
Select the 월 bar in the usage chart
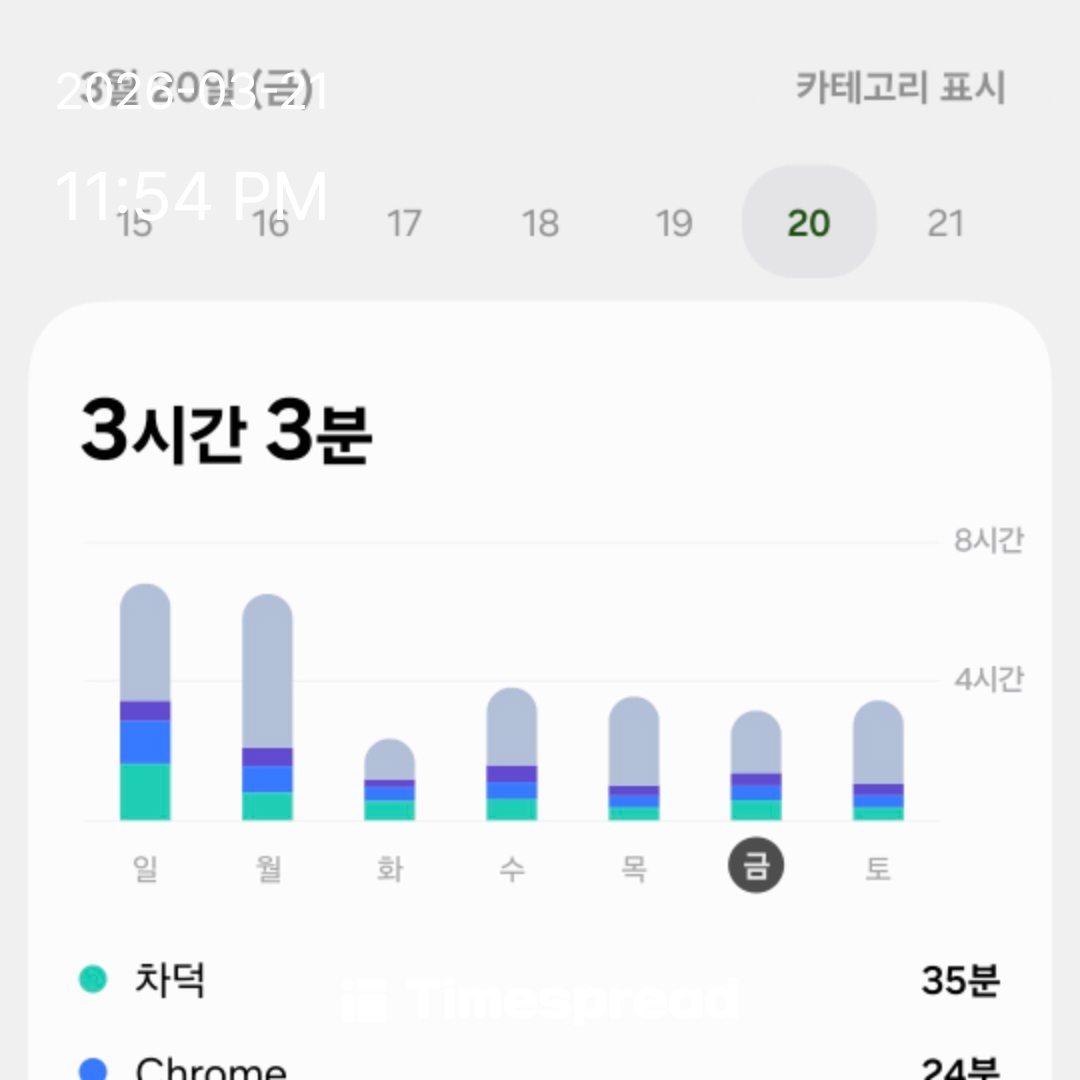click(x=267, y=708)
